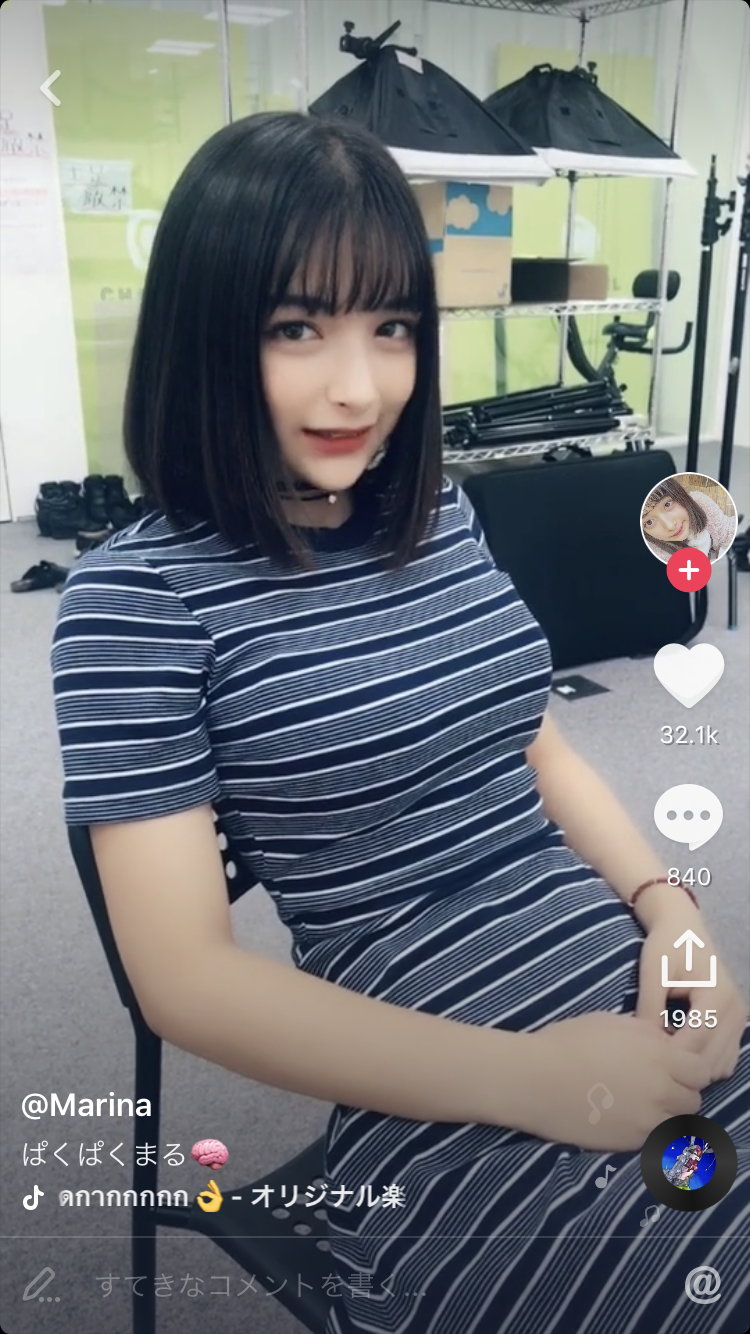750x1334 pixels.
Task: Follow the creator with the red plus
Action: (x=688, y=571)
